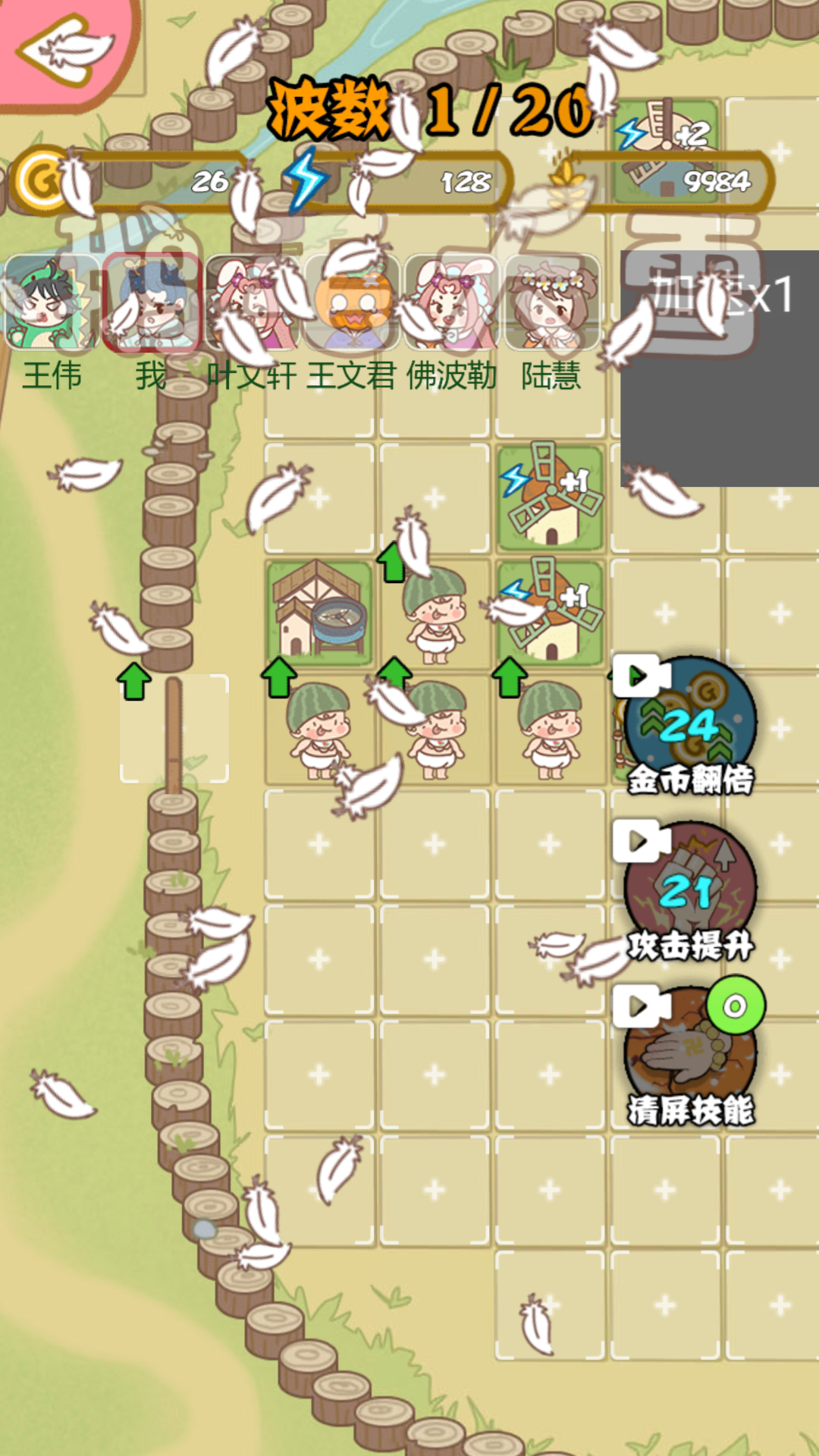Select the watermelon-hat baby beside the fish hut
The image size is (819, 1456).
tap(435, 616)
